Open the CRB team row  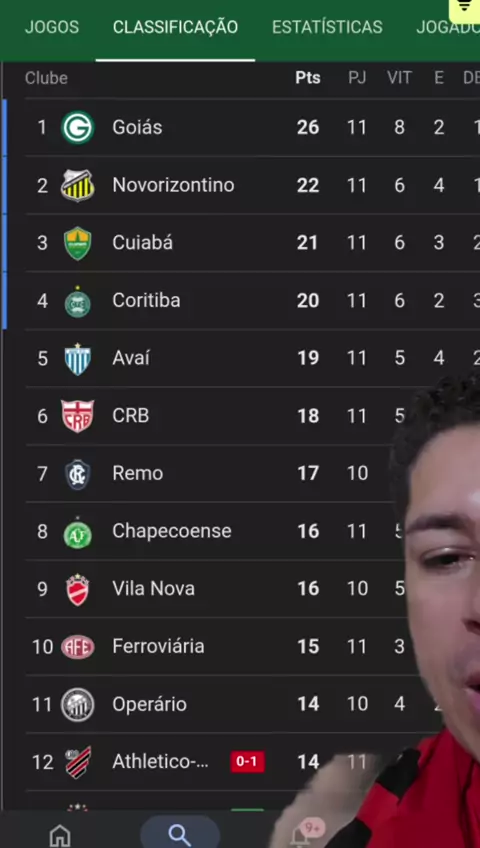coord(252,416)
